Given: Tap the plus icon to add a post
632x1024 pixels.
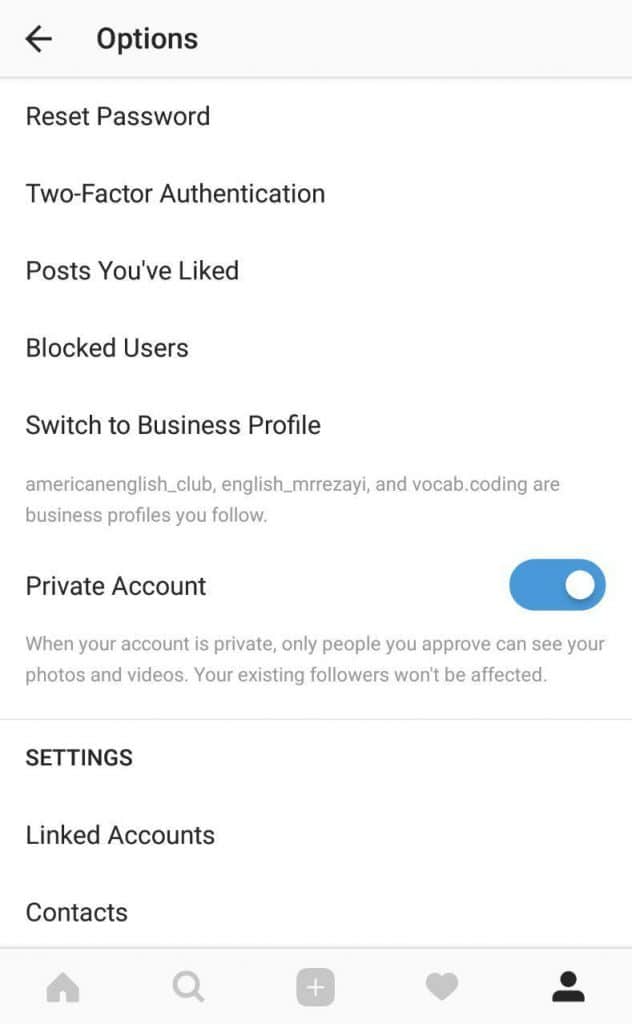Looking at the screenshot, I should 315,987.
